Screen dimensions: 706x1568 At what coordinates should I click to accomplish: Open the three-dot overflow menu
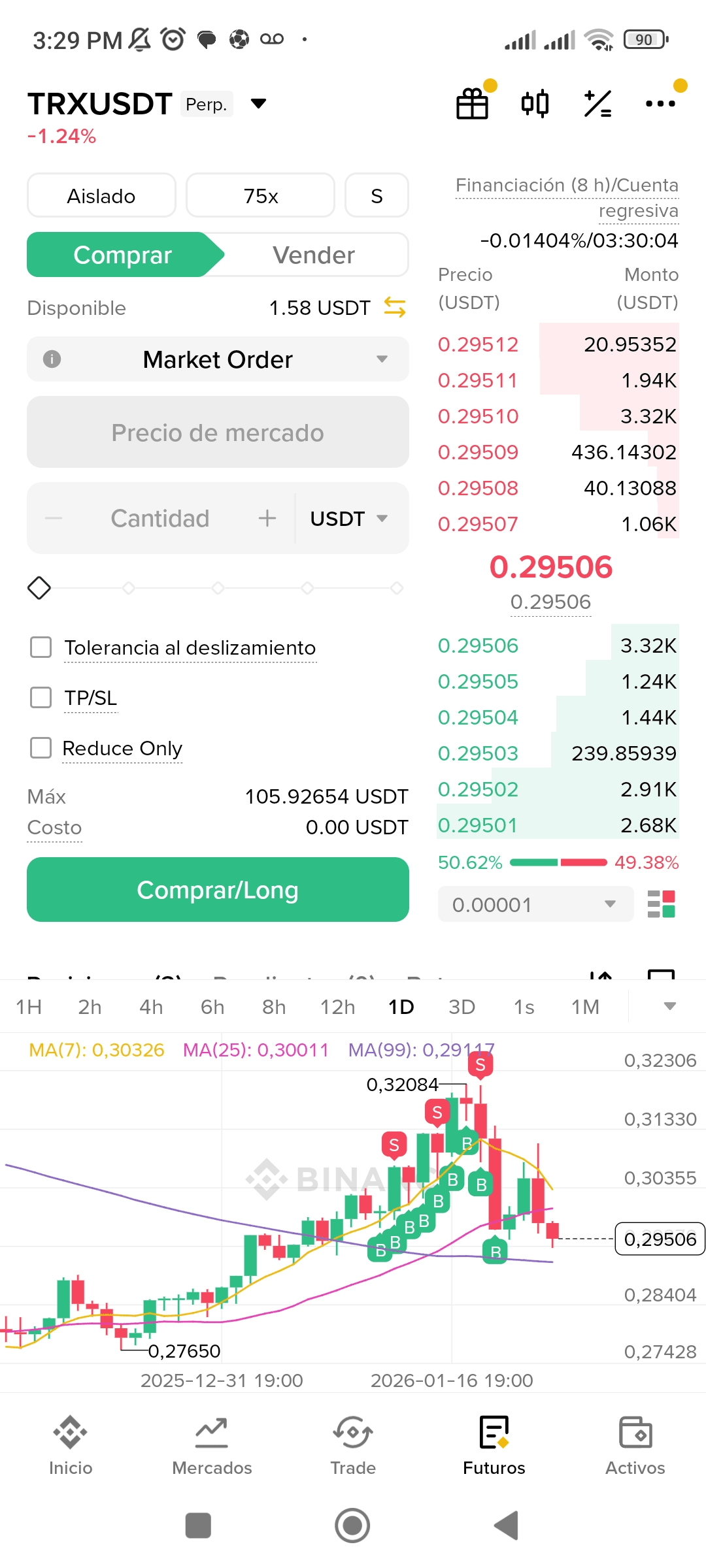pyautogui.click(x=660, y=104)
